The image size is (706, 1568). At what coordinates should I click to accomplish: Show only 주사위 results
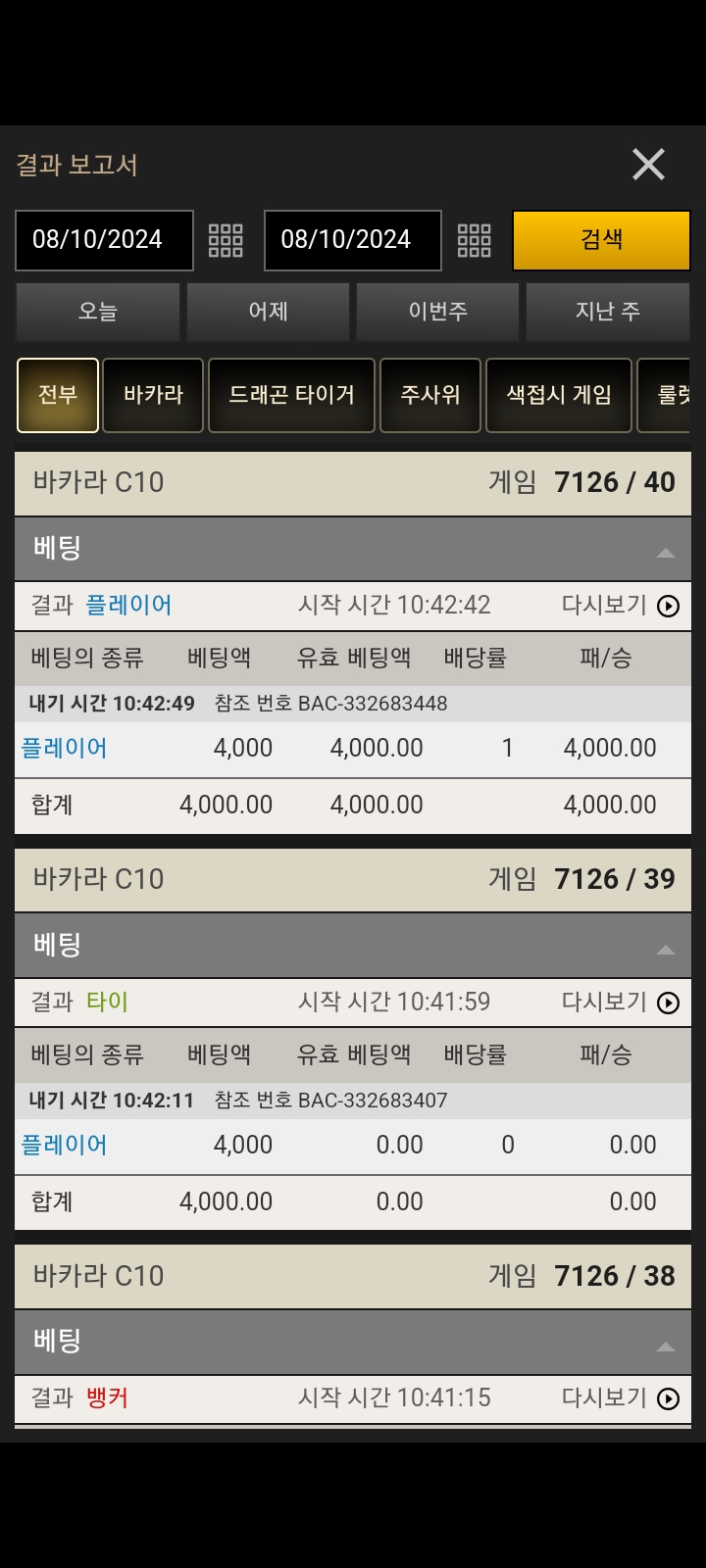click(430, 395)
